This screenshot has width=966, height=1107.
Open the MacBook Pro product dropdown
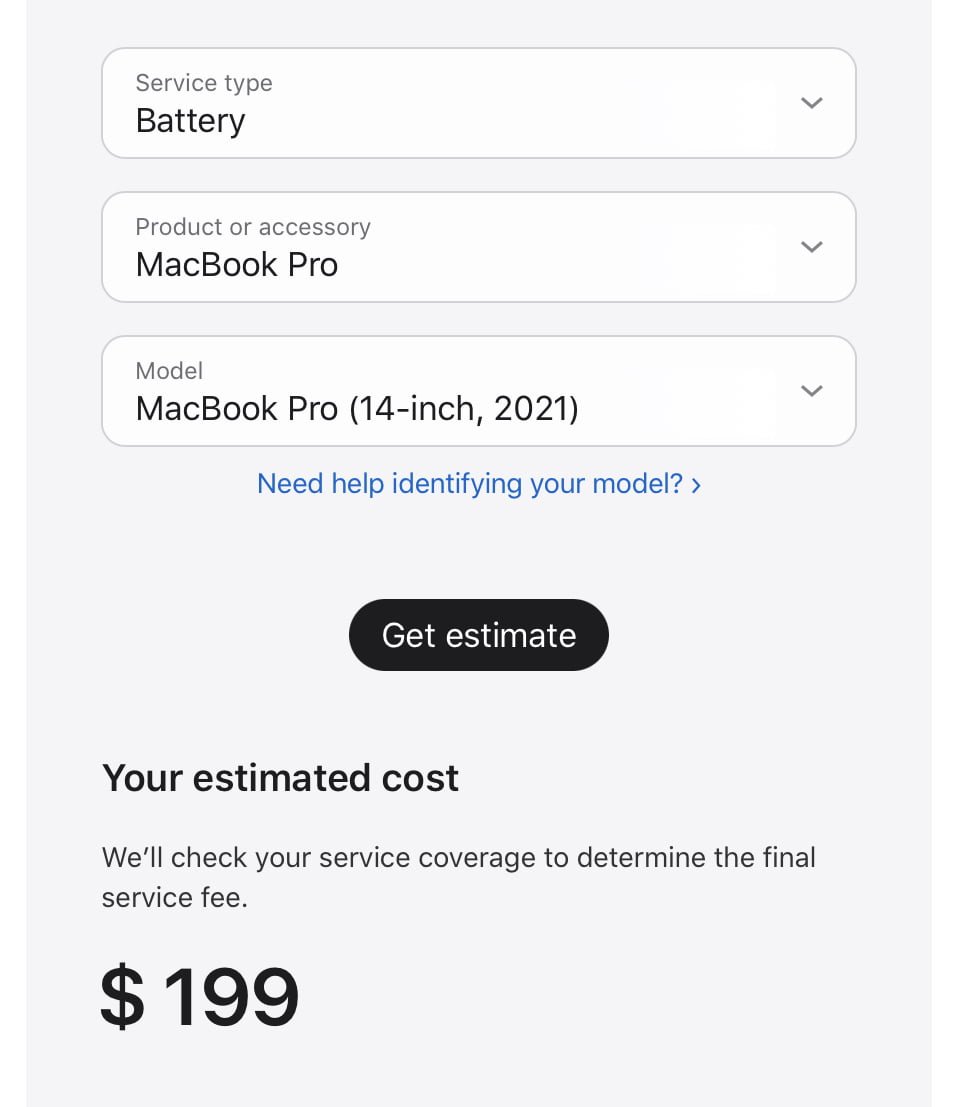[478, 246]
